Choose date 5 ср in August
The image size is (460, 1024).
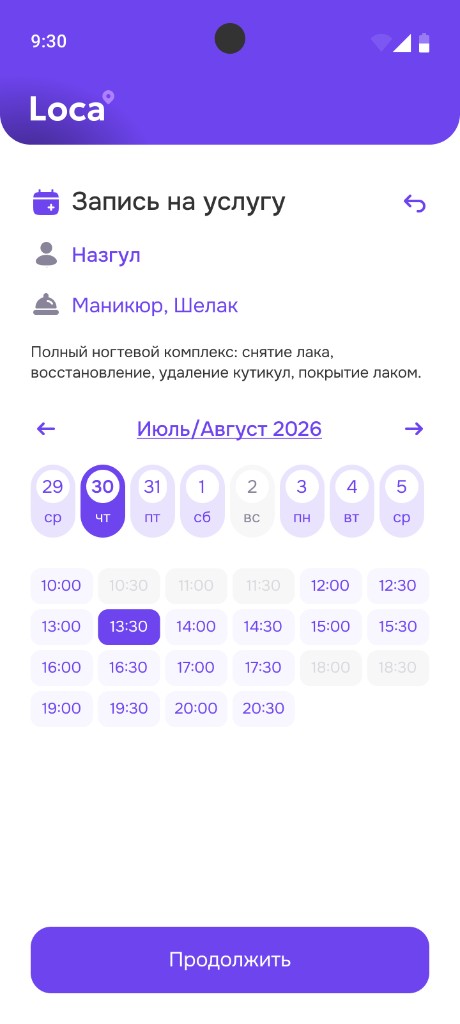(x=402, y=502)
